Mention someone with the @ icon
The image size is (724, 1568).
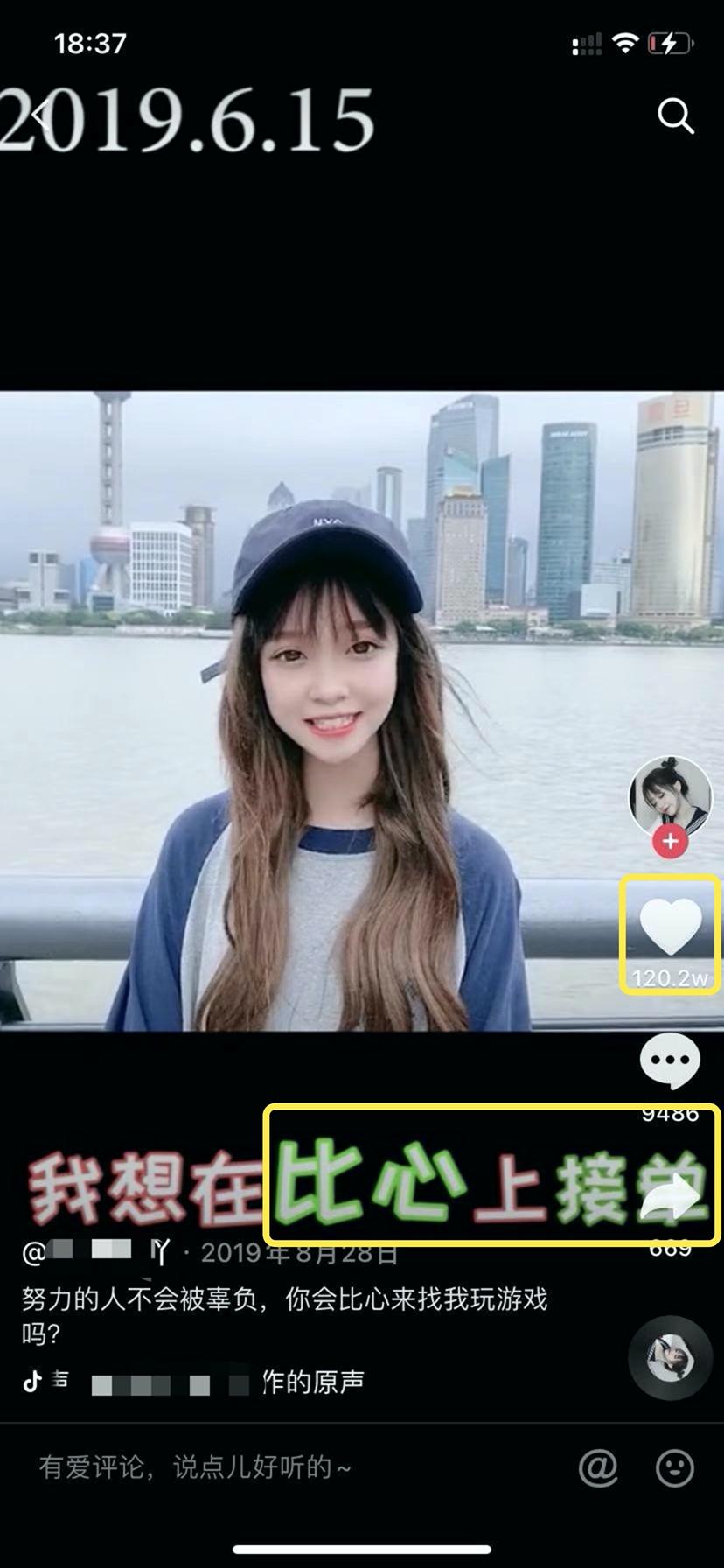[x=599, y=1467]
